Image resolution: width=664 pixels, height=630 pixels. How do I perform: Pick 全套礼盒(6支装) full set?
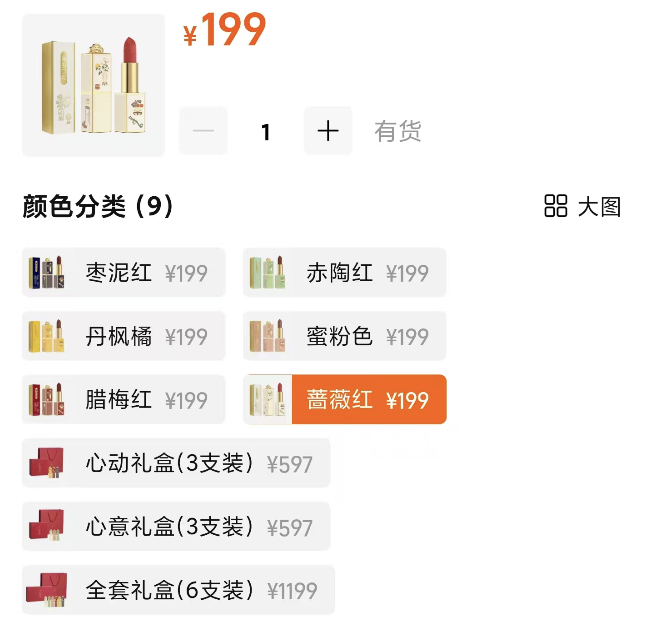[177, 590]
